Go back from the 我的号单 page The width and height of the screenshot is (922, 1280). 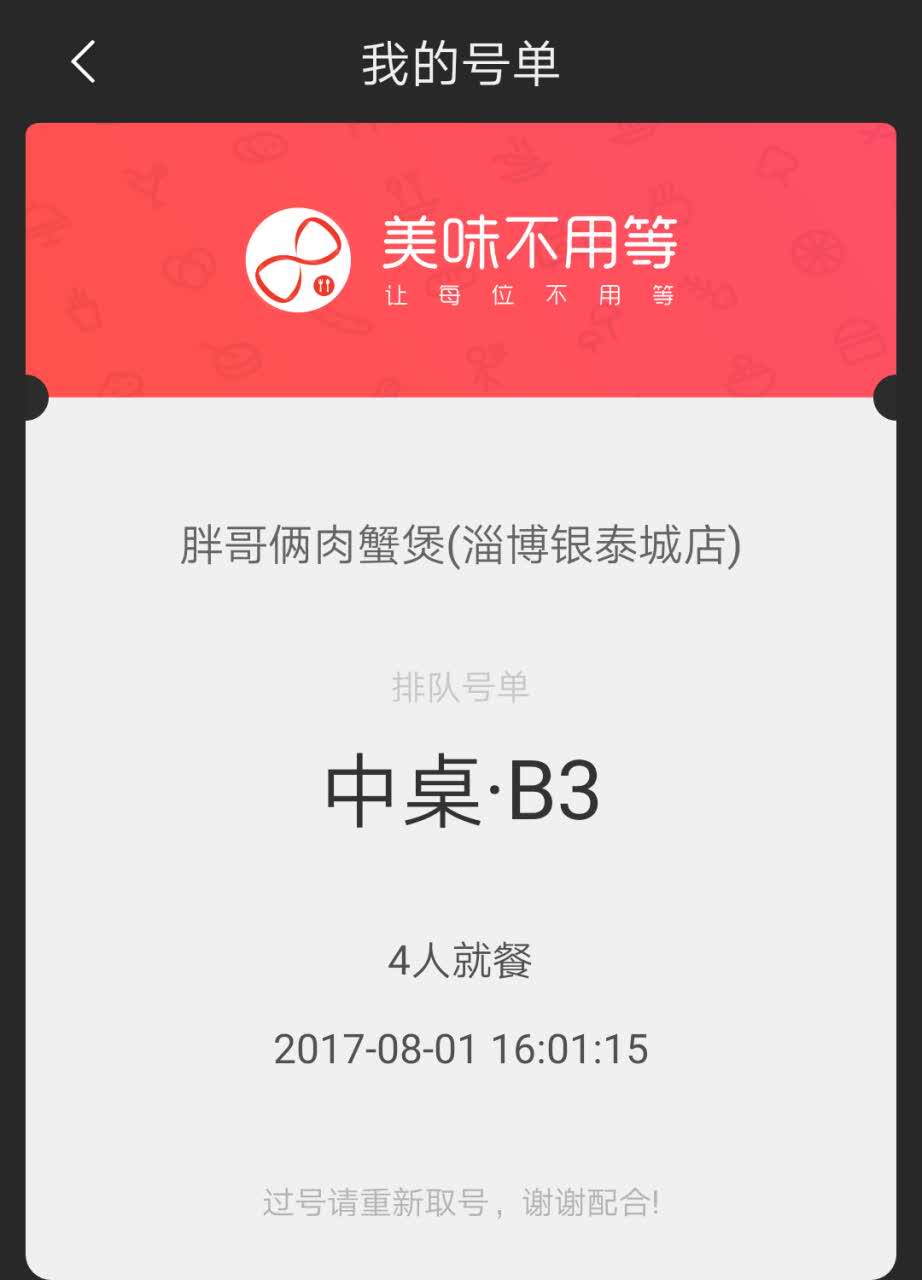[x=84, y=62]
